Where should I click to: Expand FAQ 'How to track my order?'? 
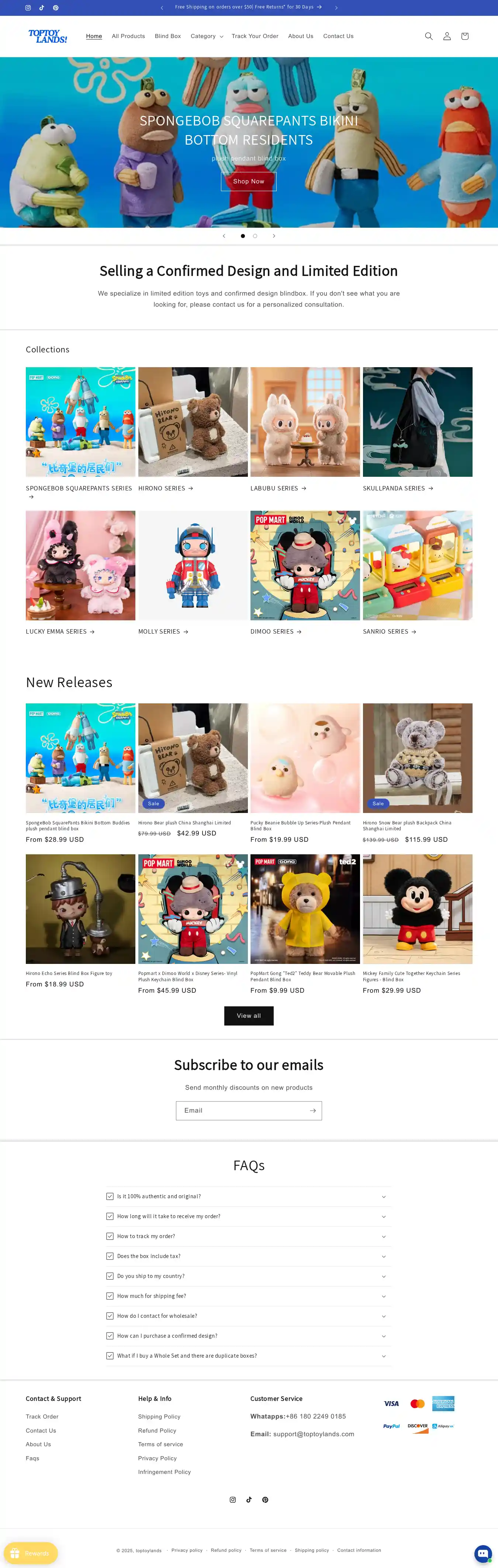tap(248, 1236)
